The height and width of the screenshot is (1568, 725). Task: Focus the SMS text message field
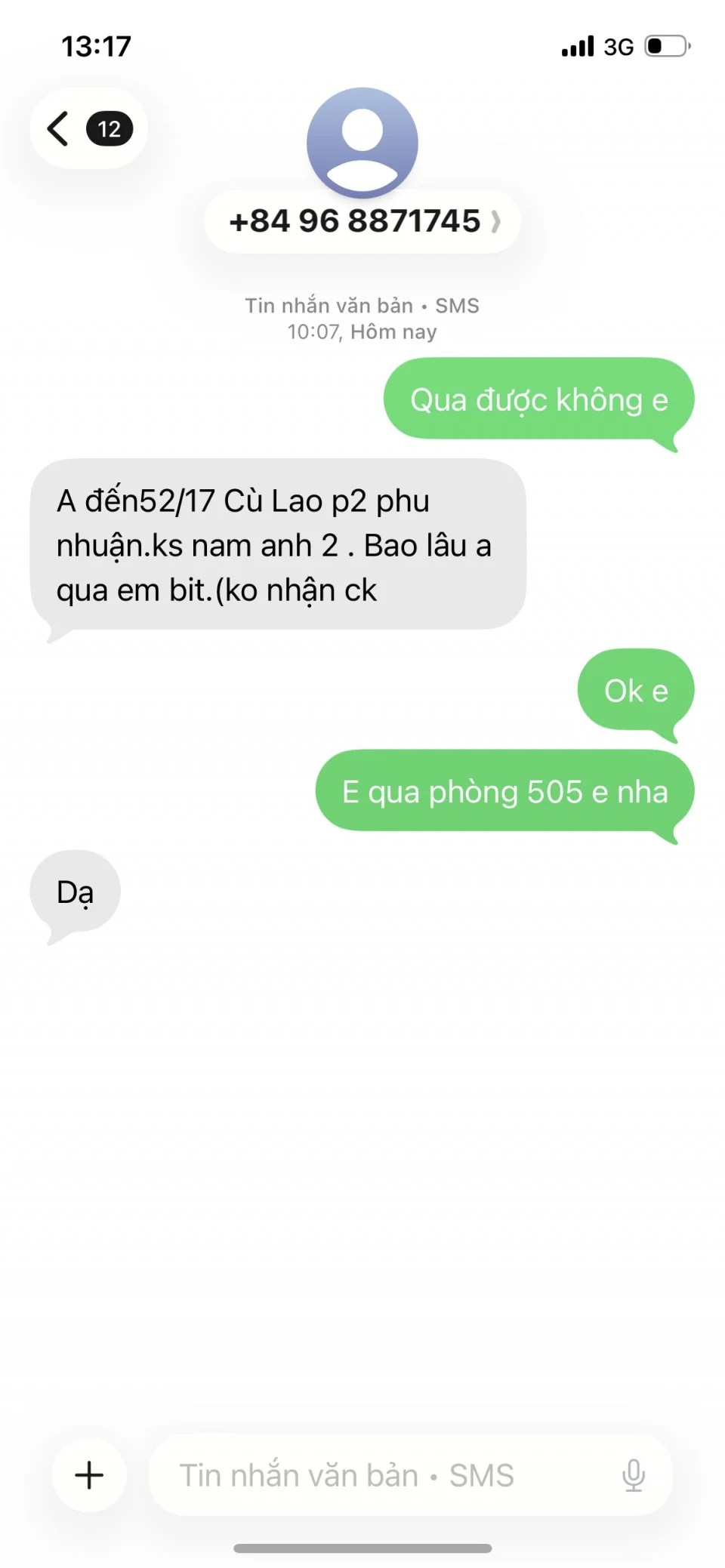coord(378,1474)
